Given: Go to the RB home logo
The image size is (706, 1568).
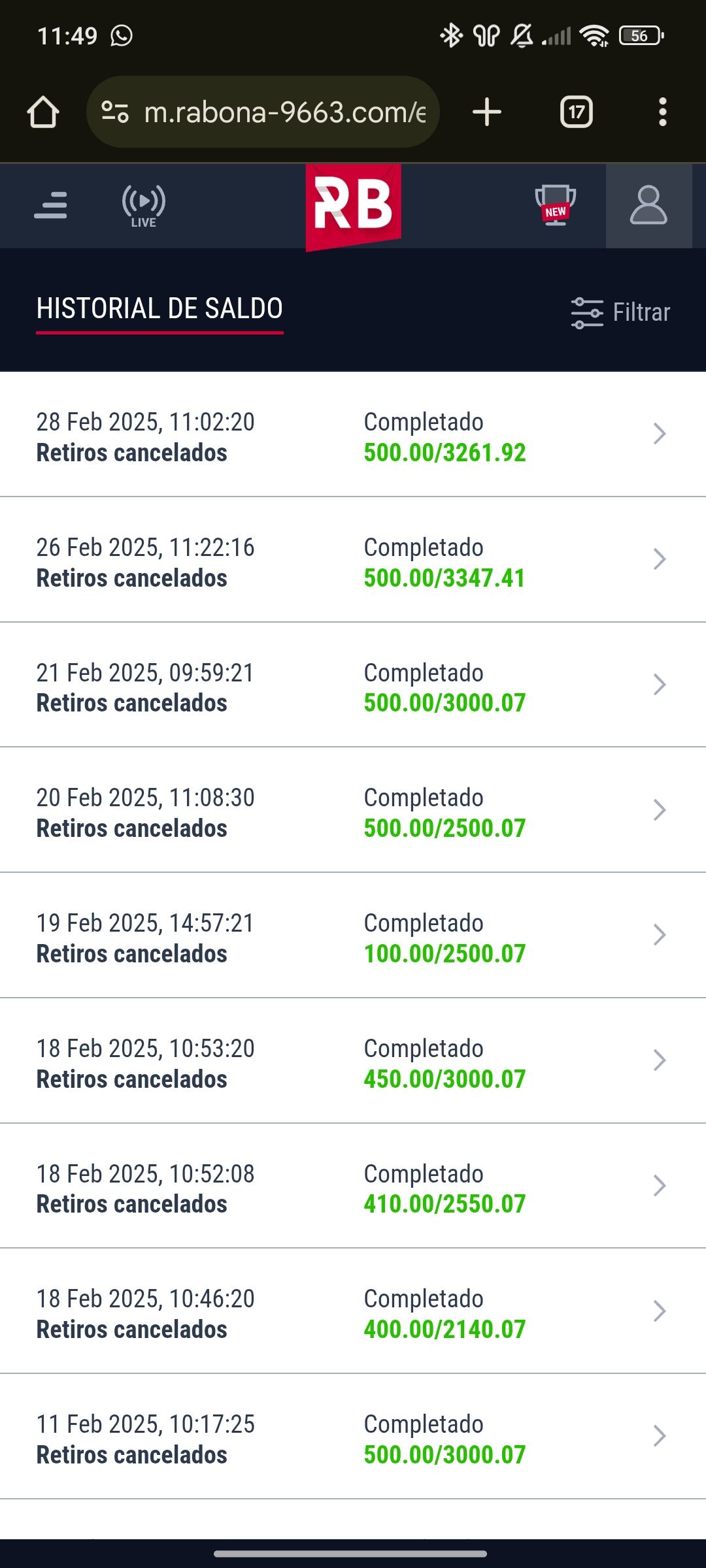Looking at the screenshot, I should tap(353, 206).
